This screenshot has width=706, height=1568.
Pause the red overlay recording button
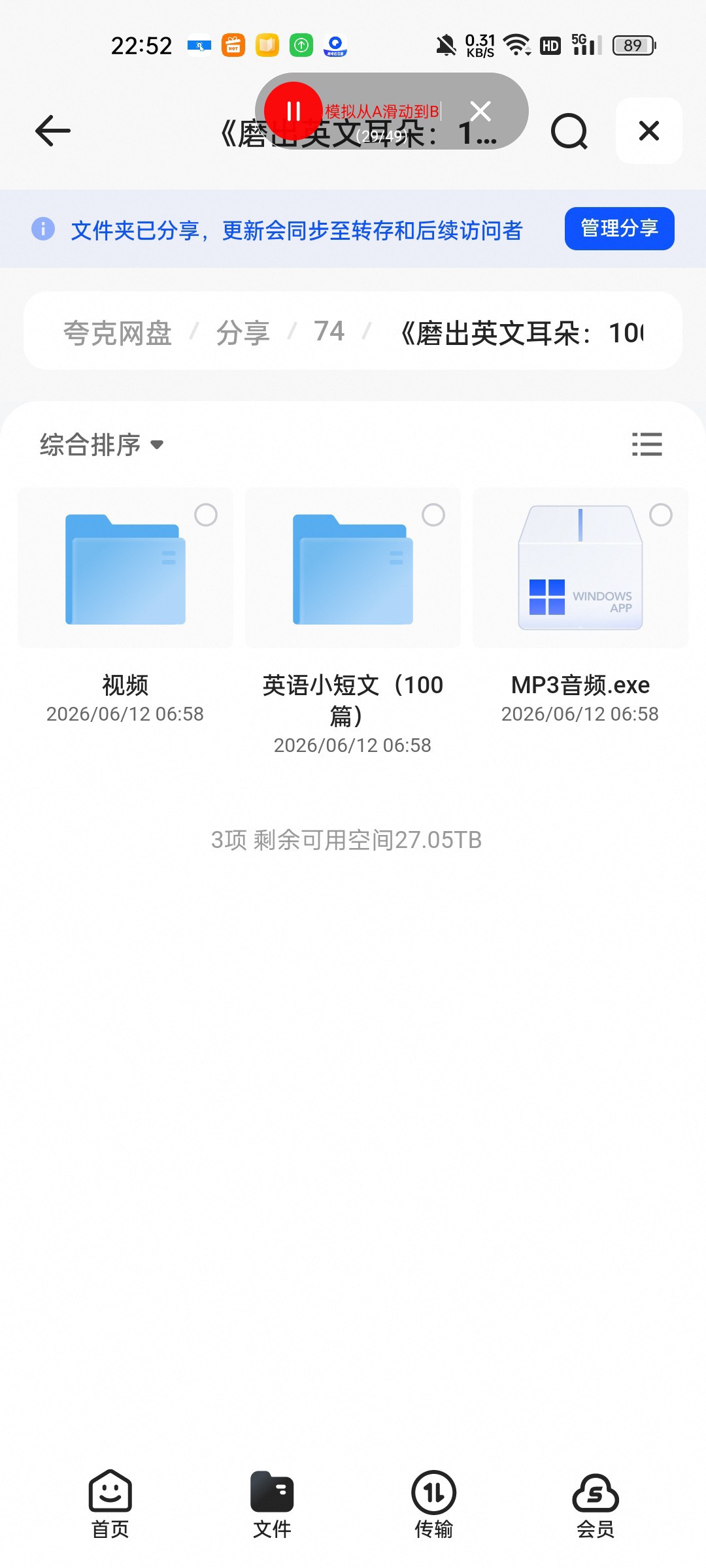(x=293, y=111)
